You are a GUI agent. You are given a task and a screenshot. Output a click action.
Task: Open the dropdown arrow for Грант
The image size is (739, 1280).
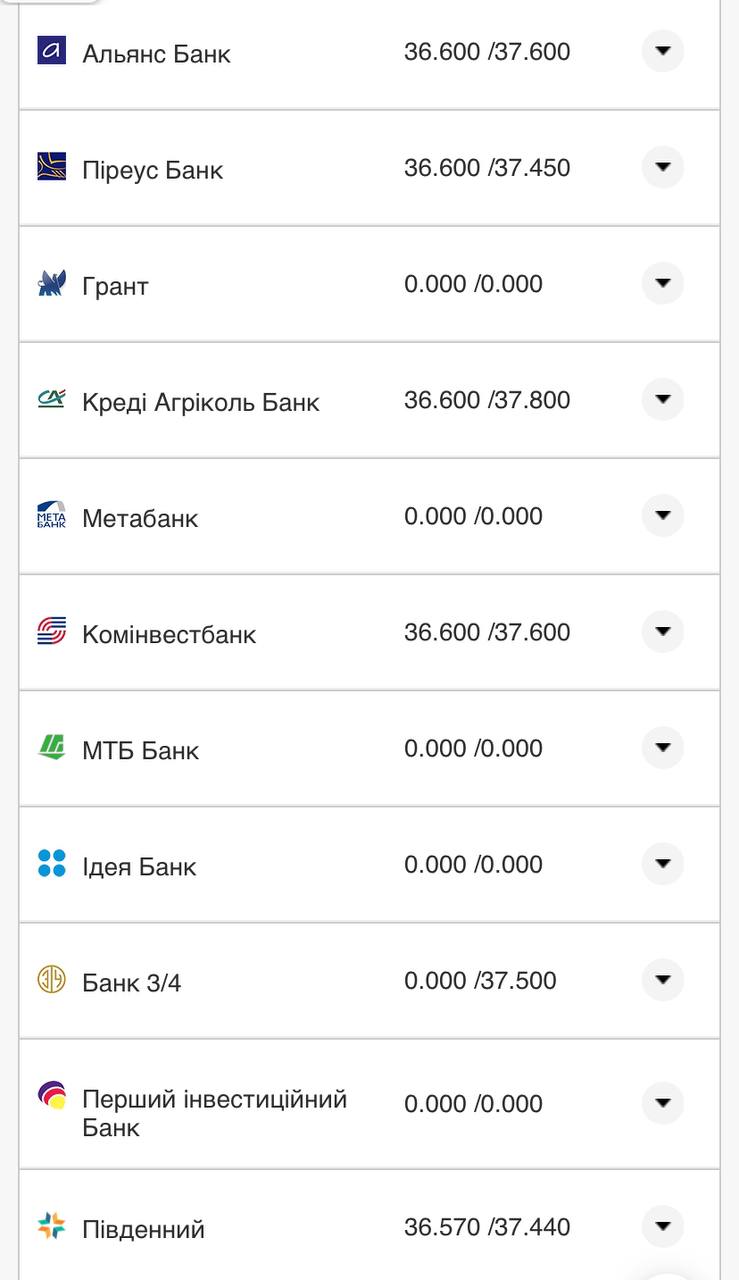click(x=662, y=284)
